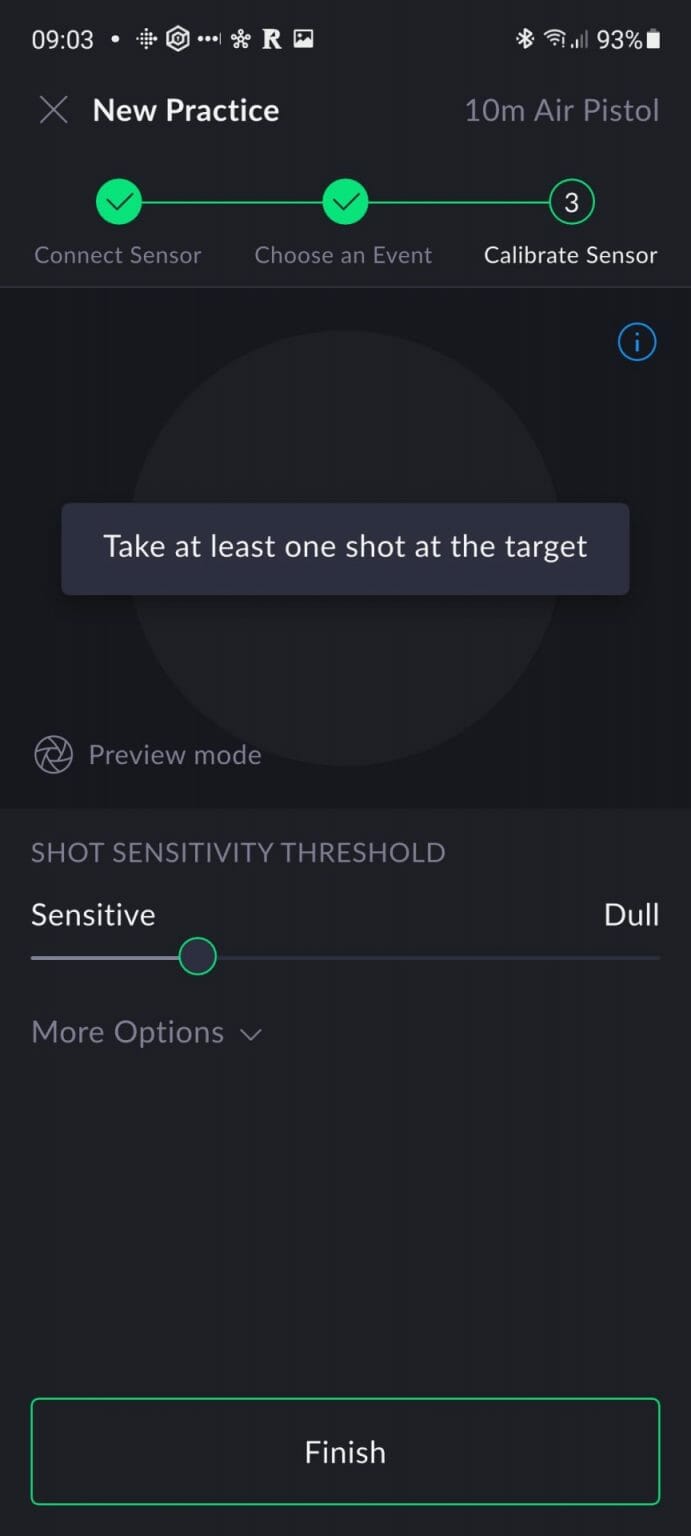Close the New Practice setup

[x=53, y=110]
